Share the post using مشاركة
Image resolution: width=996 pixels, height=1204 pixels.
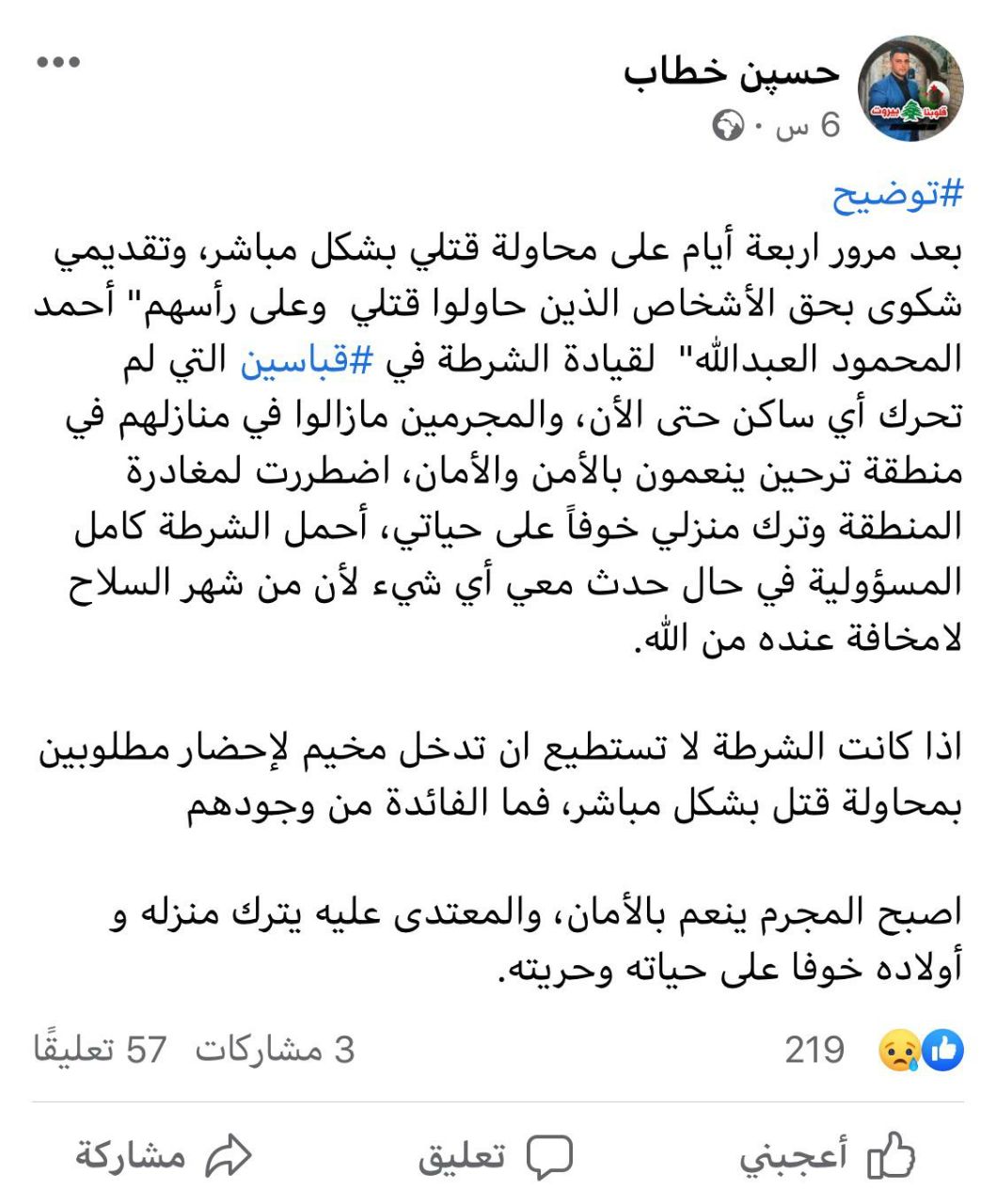tap(165, 1156)
